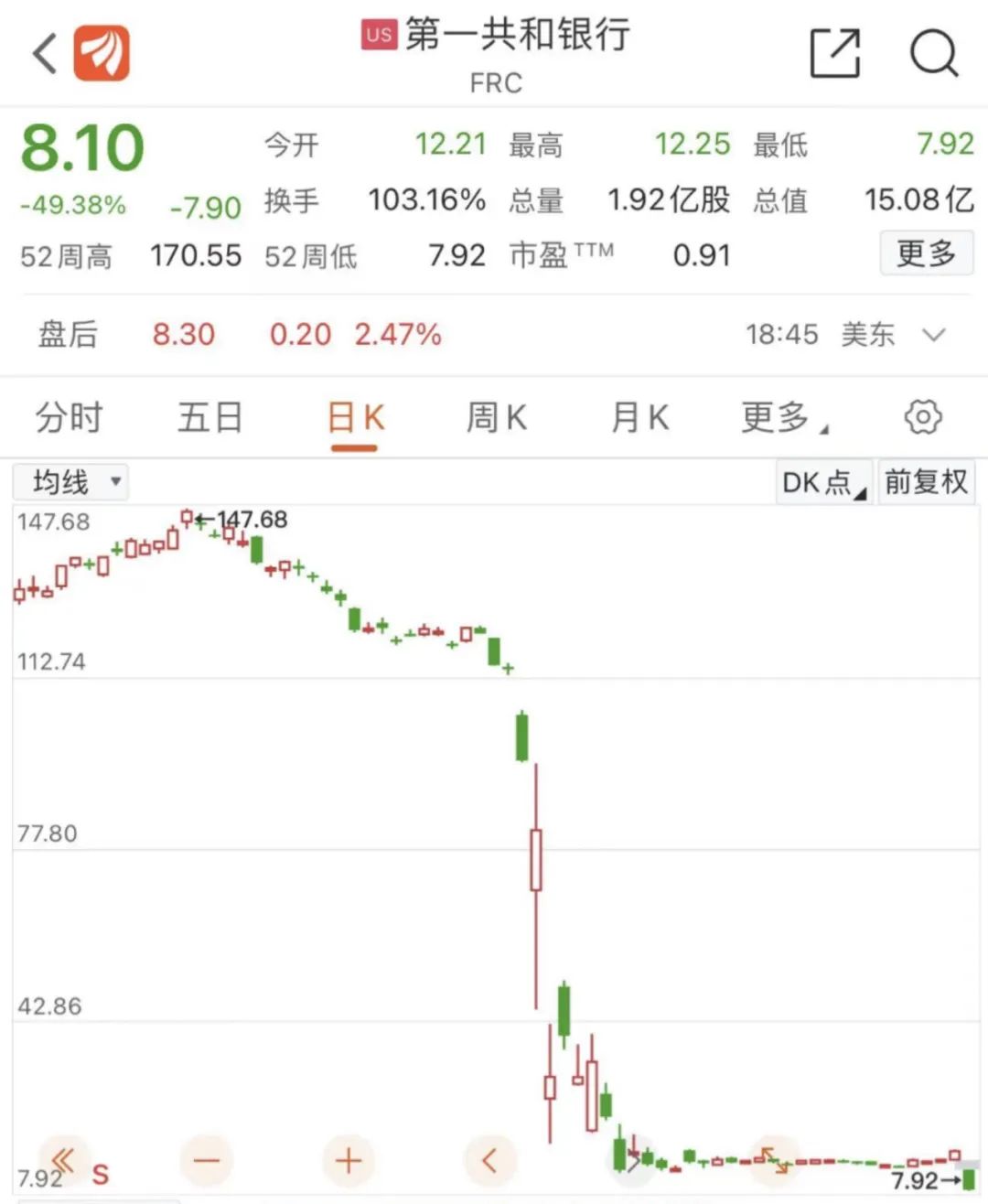Open the 均线 indicator dropdown
The height and width of the screenshot is (1204, 988).
coord(71,481)
